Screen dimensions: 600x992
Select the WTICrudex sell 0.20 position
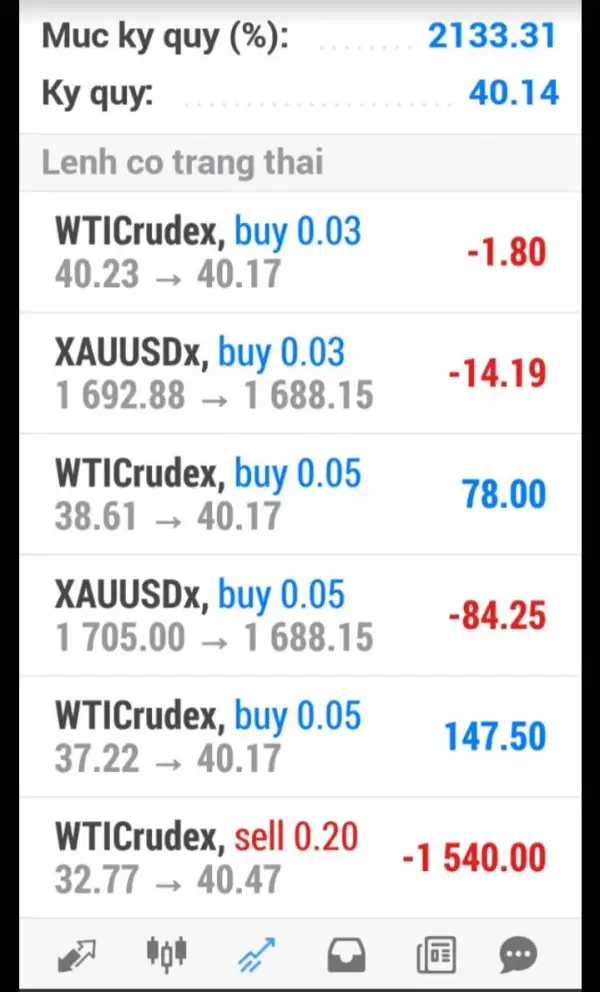[x=300, y=857]
